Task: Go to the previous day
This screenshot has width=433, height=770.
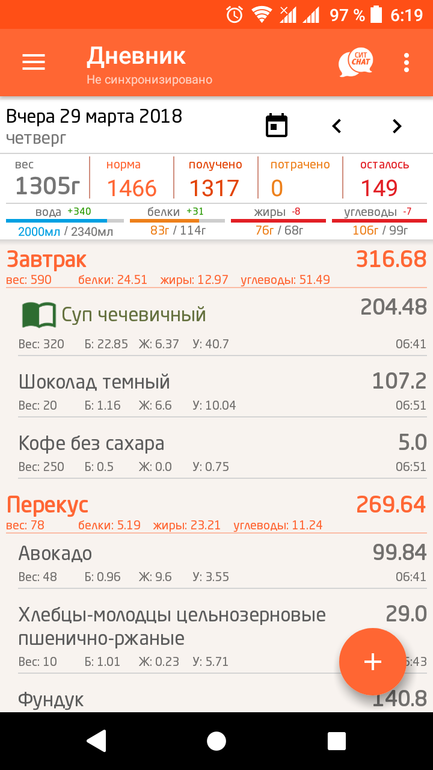Action: (336, 126)
